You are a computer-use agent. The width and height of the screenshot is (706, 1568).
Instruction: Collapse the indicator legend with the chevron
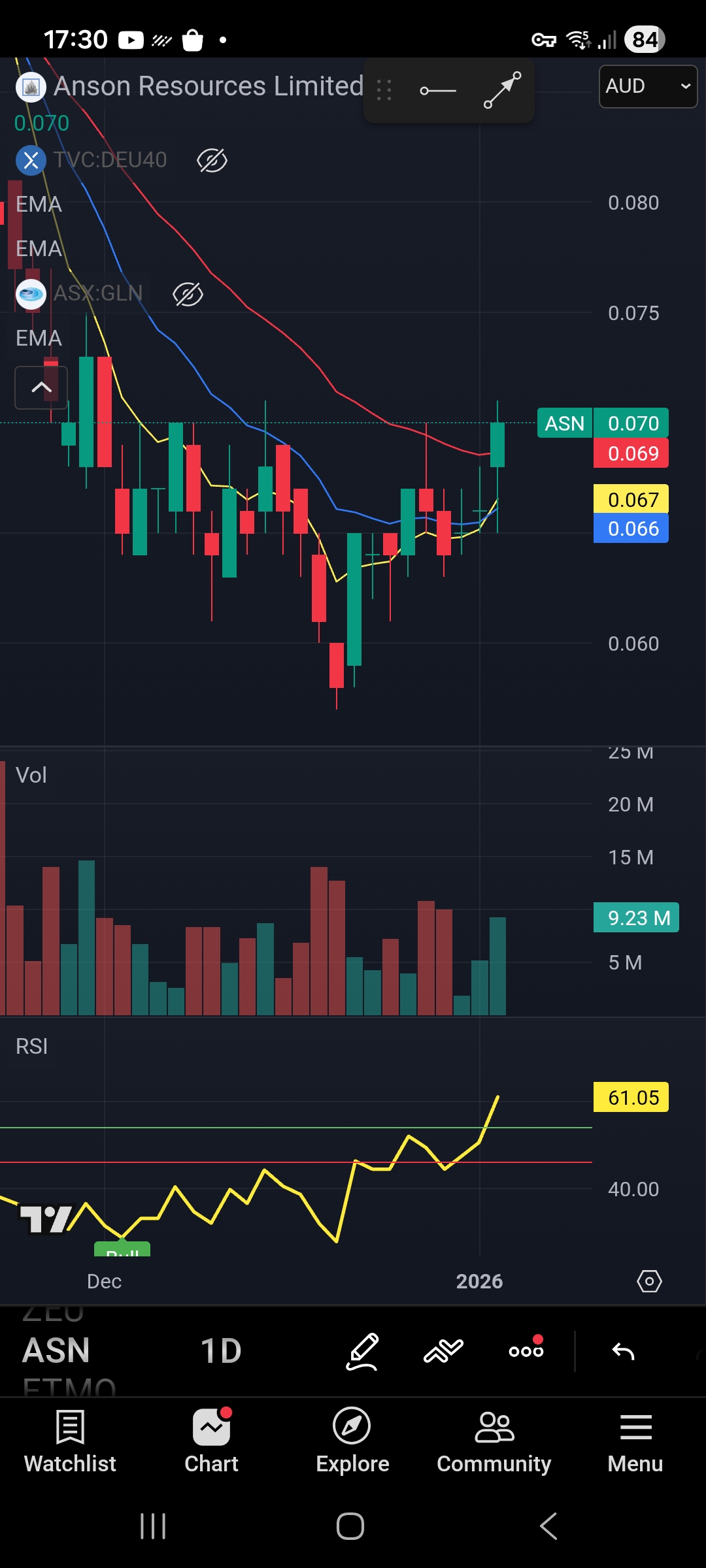click(41, 387)
